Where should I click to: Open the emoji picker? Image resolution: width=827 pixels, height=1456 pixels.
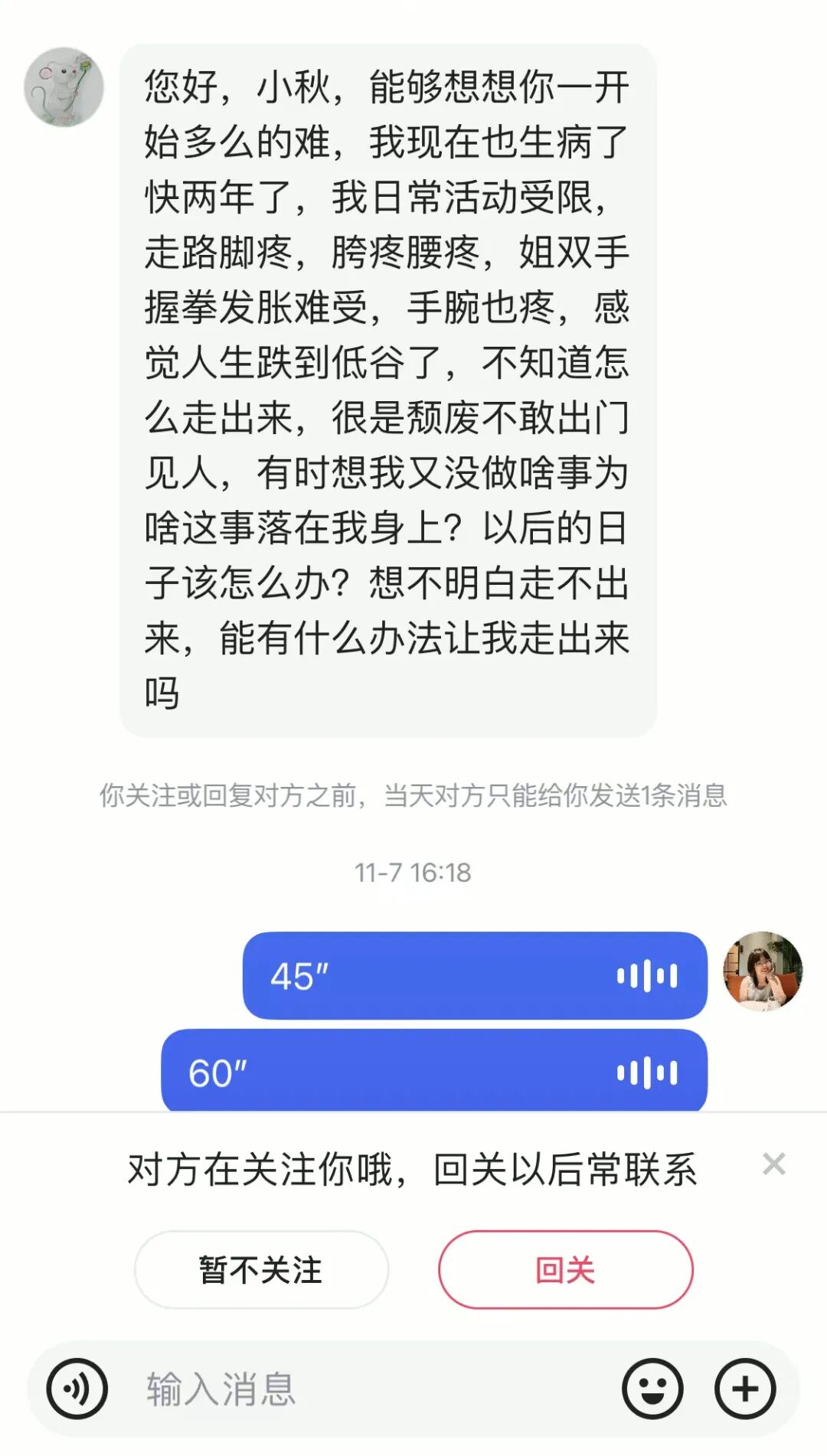click(652, 1389)
